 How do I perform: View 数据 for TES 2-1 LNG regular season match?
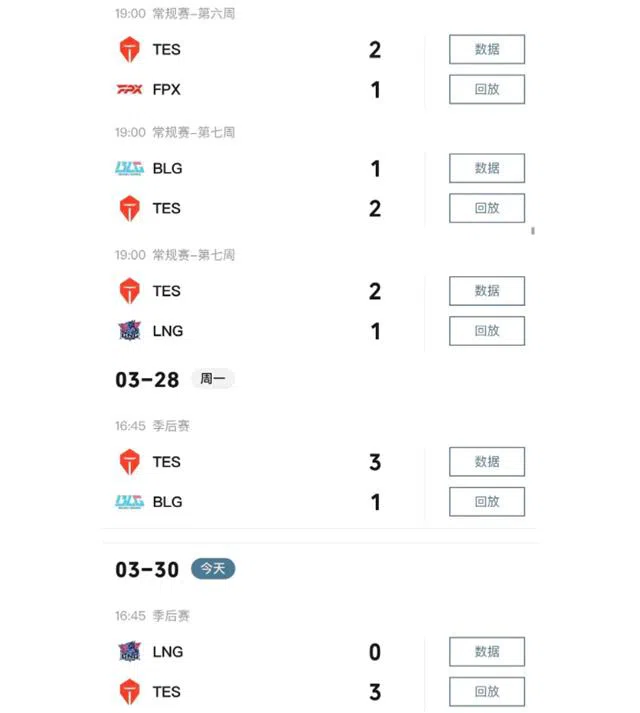[x=487, y=291]
